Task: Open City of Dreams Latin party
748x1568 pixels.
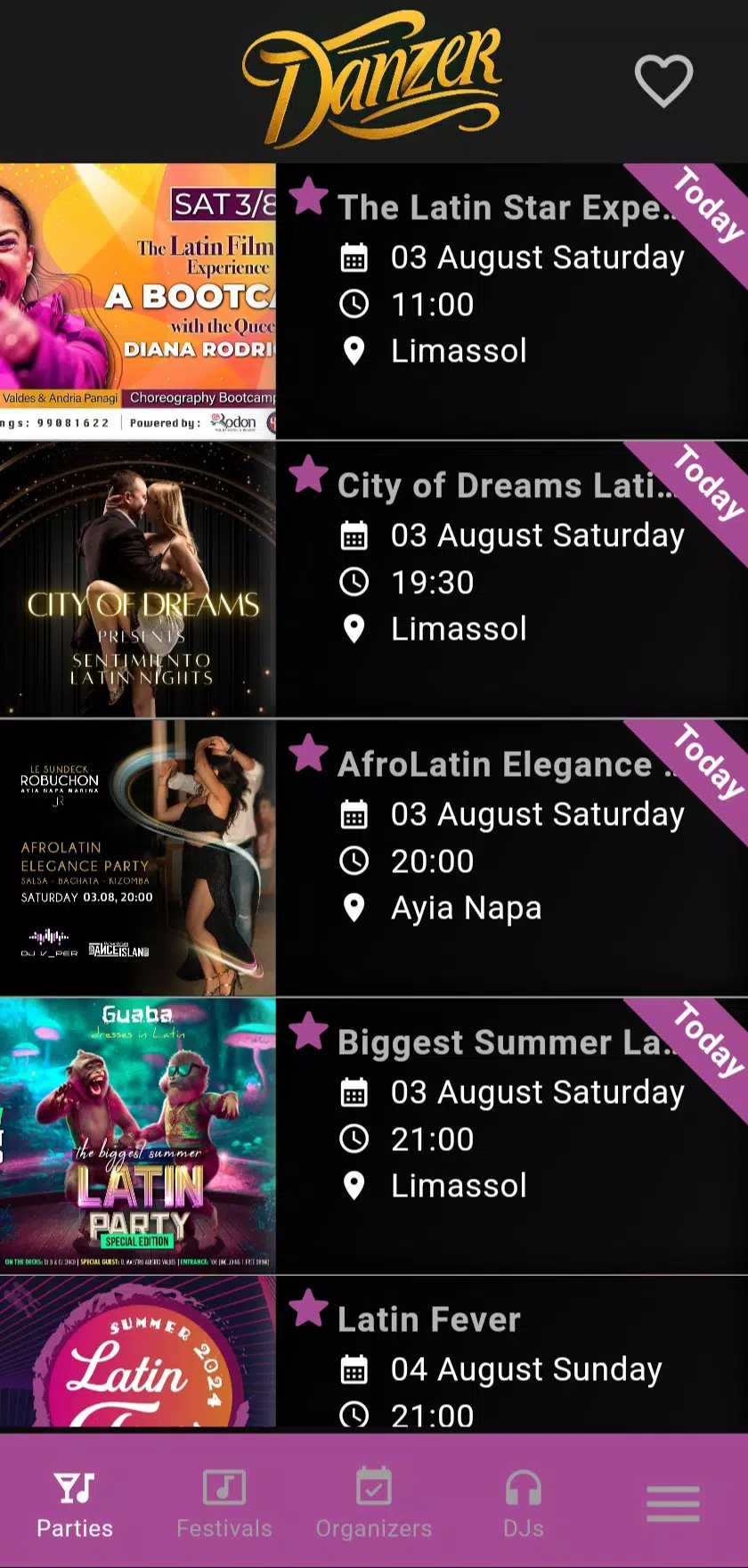Action: click(x=503, y=486)
